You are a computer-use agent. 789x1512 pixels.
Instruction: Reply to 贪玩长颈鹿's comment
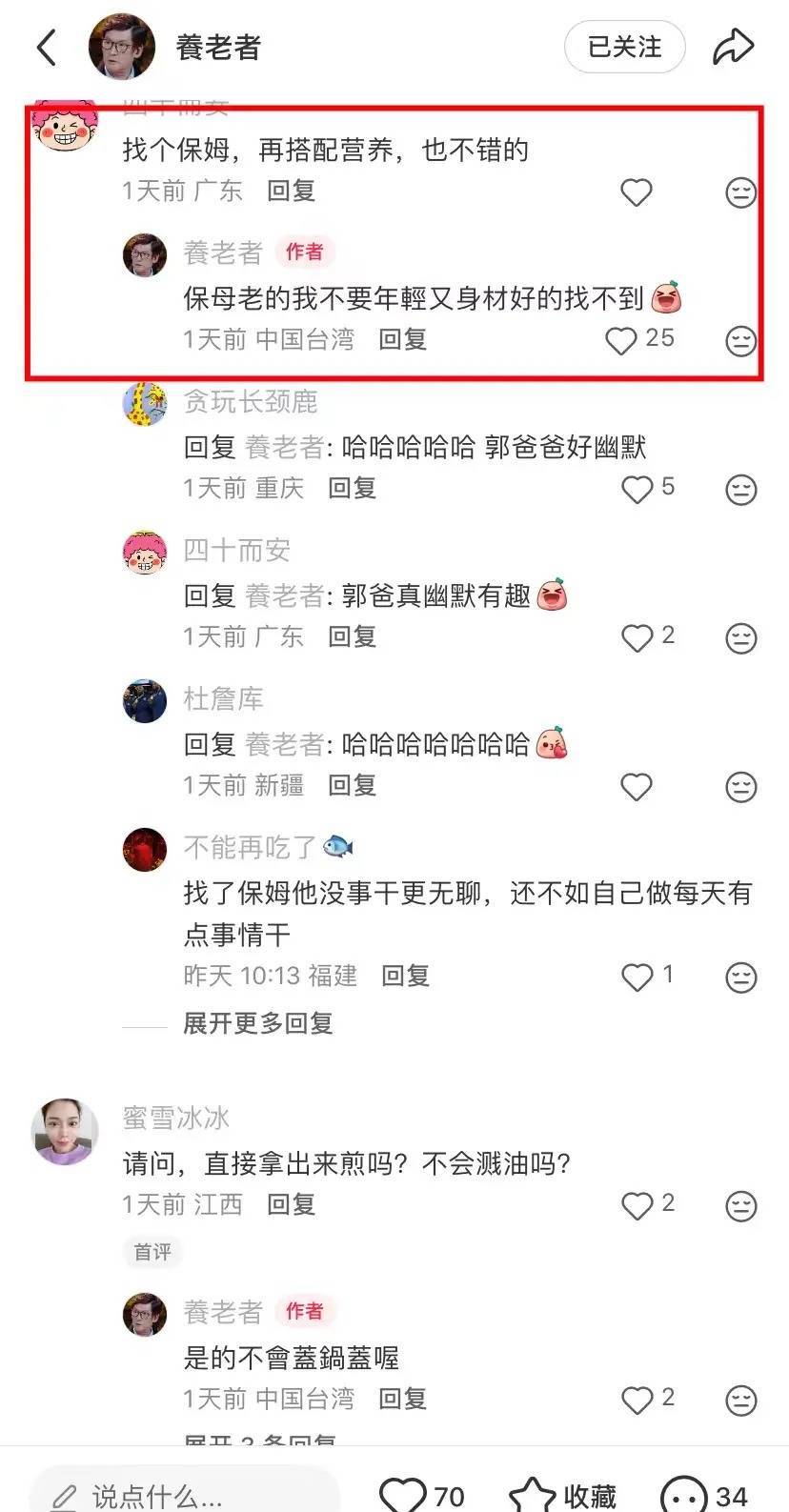pyautogui.click(x=352, y=489)
